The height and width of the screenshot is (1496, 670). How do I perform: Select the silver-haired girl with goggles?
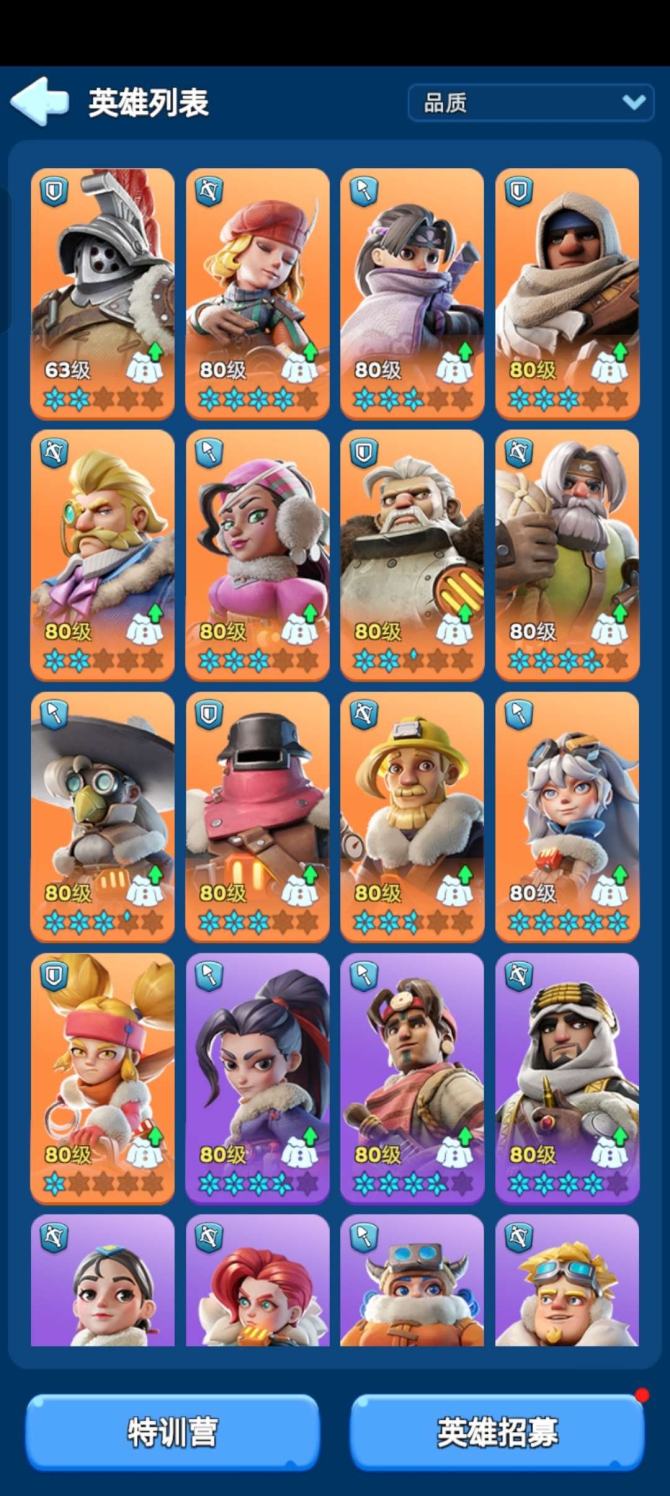567,816
